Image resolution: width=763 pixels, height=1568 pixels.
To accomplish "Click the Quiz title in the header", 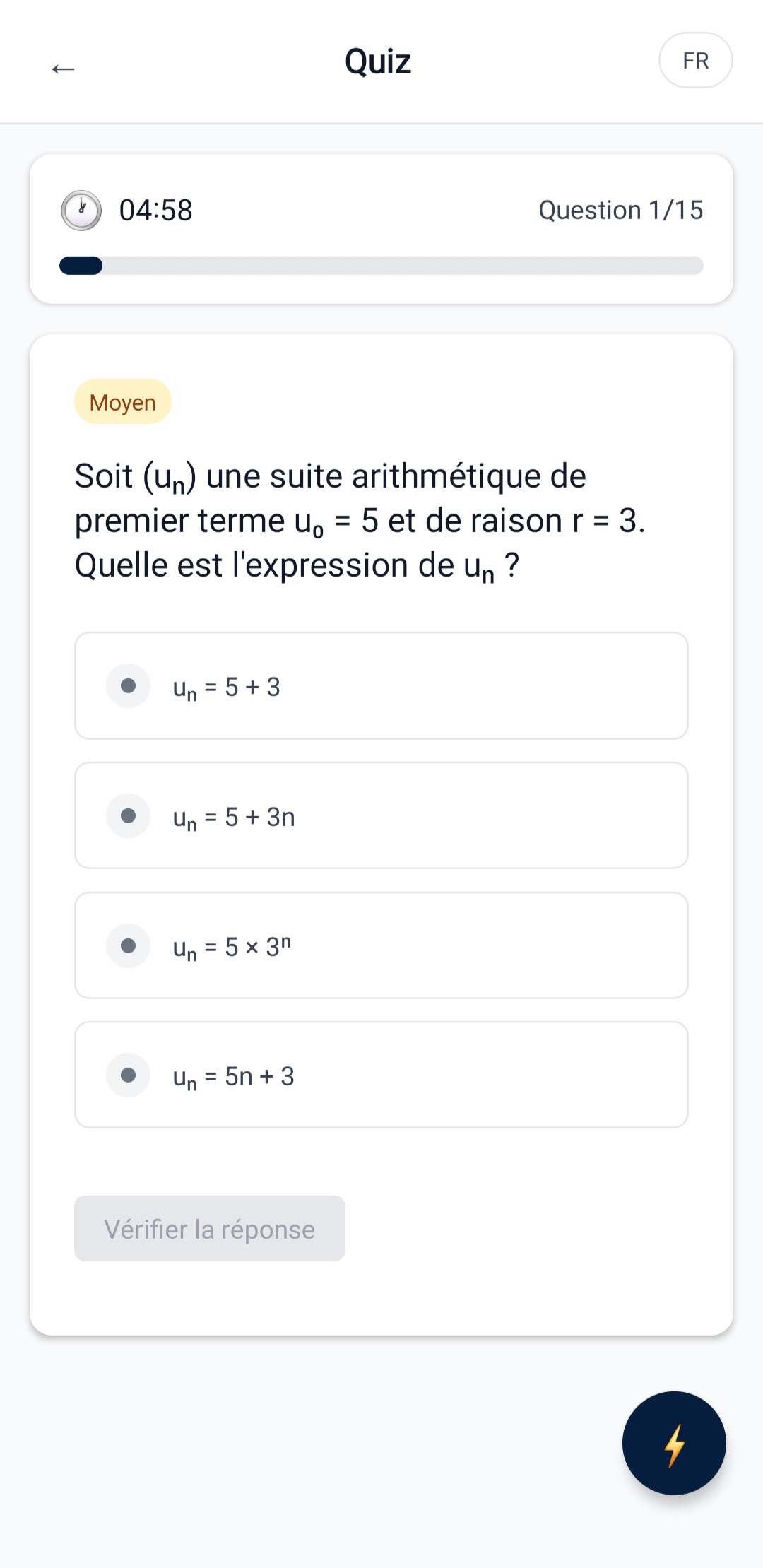I will pyautogui.click(x=377, y=61).
